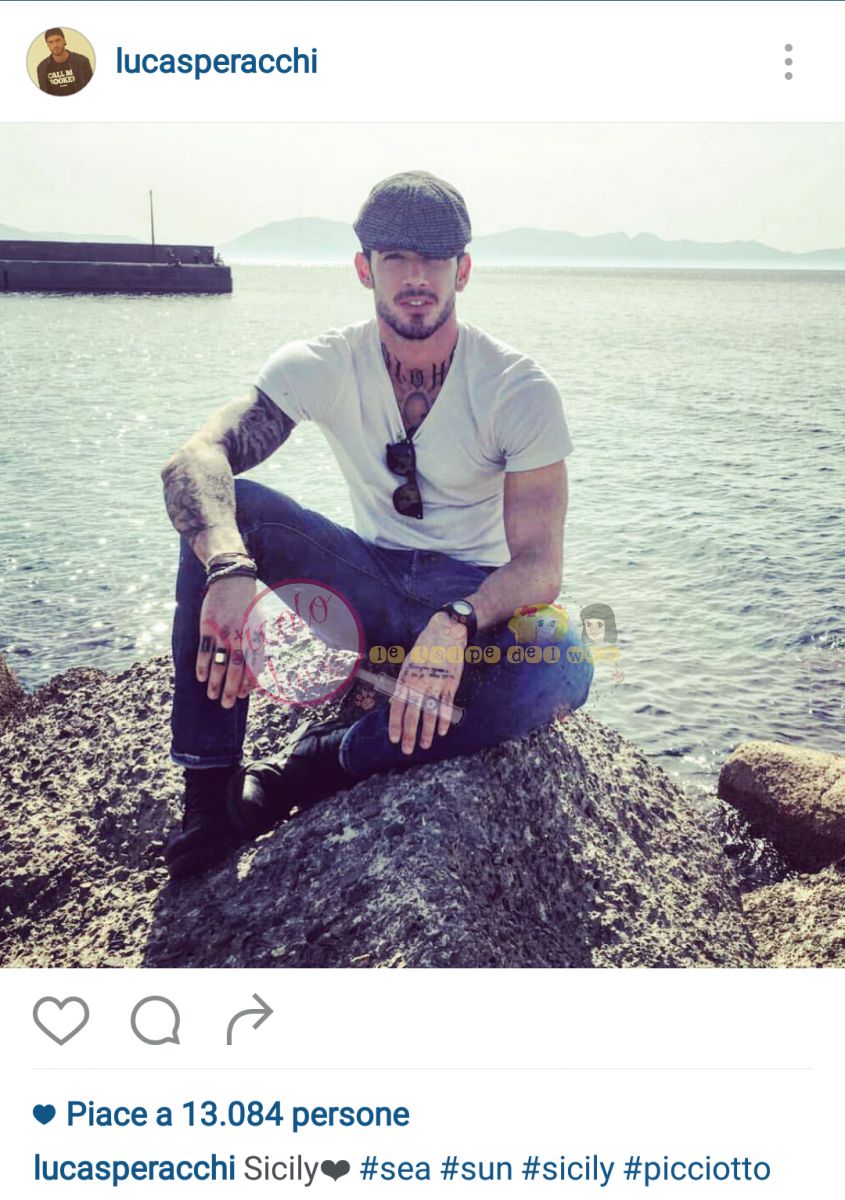Viewport: 845px width, 1200px height.
Task: Open the #sicily hashtag
Action: 567,1168
